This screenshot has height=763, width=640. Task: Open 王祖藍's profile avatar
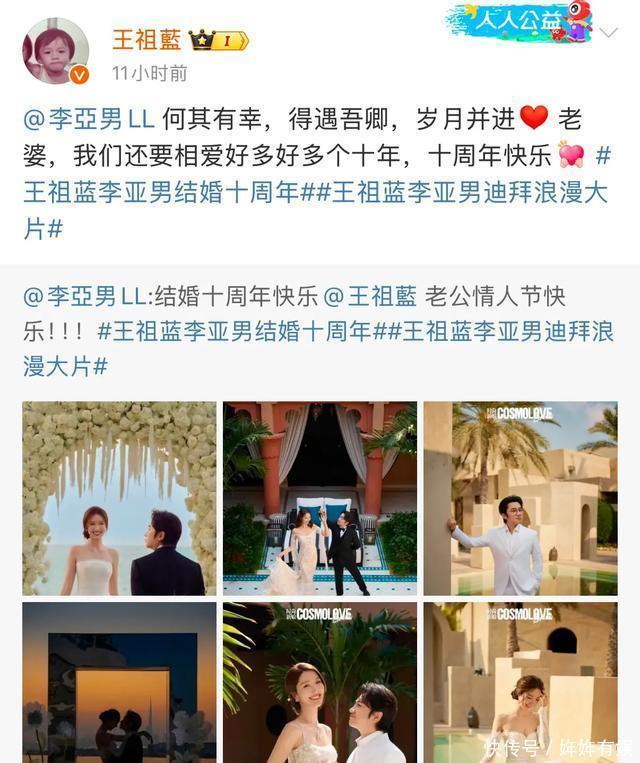[x=55, y=52]
